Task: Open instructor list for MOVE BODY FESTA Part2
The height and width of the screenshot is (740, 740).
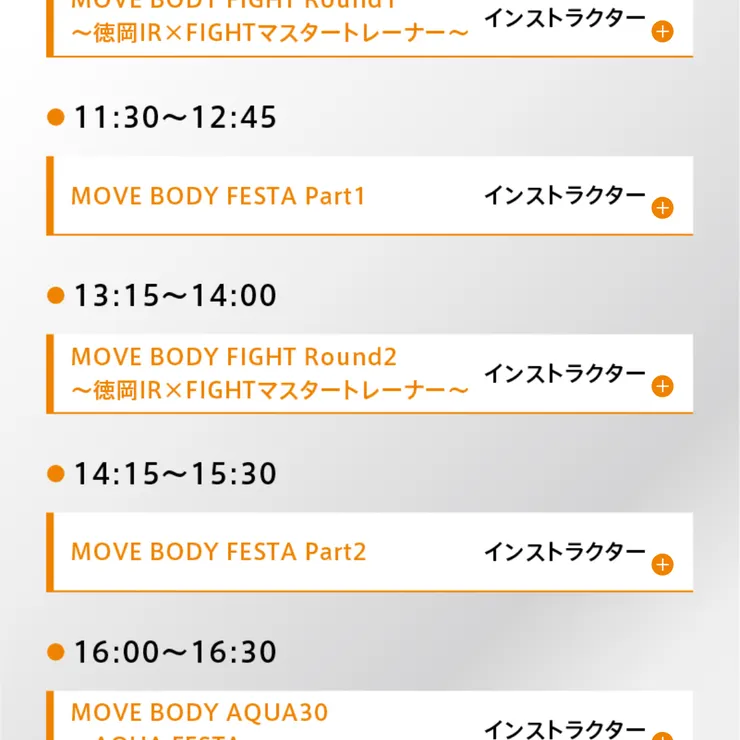Action: pos(661,564)
